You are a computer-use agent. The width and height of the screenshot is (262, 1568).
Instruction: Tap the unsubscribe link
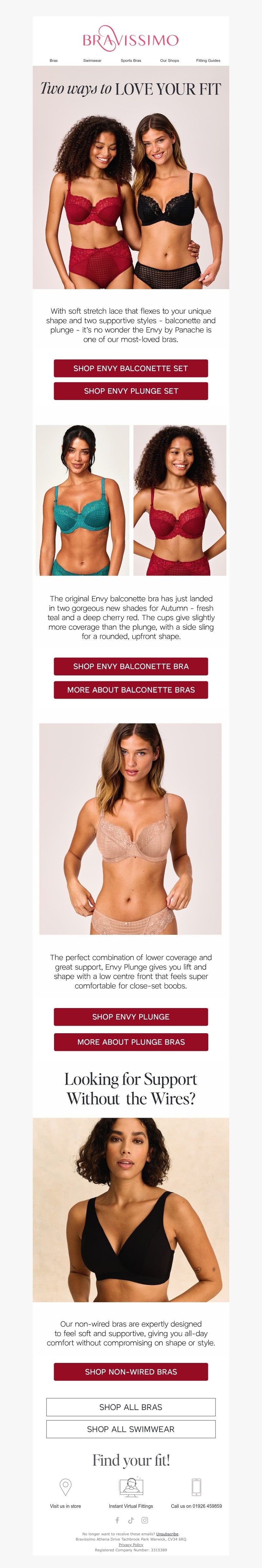coord(167,1534)
